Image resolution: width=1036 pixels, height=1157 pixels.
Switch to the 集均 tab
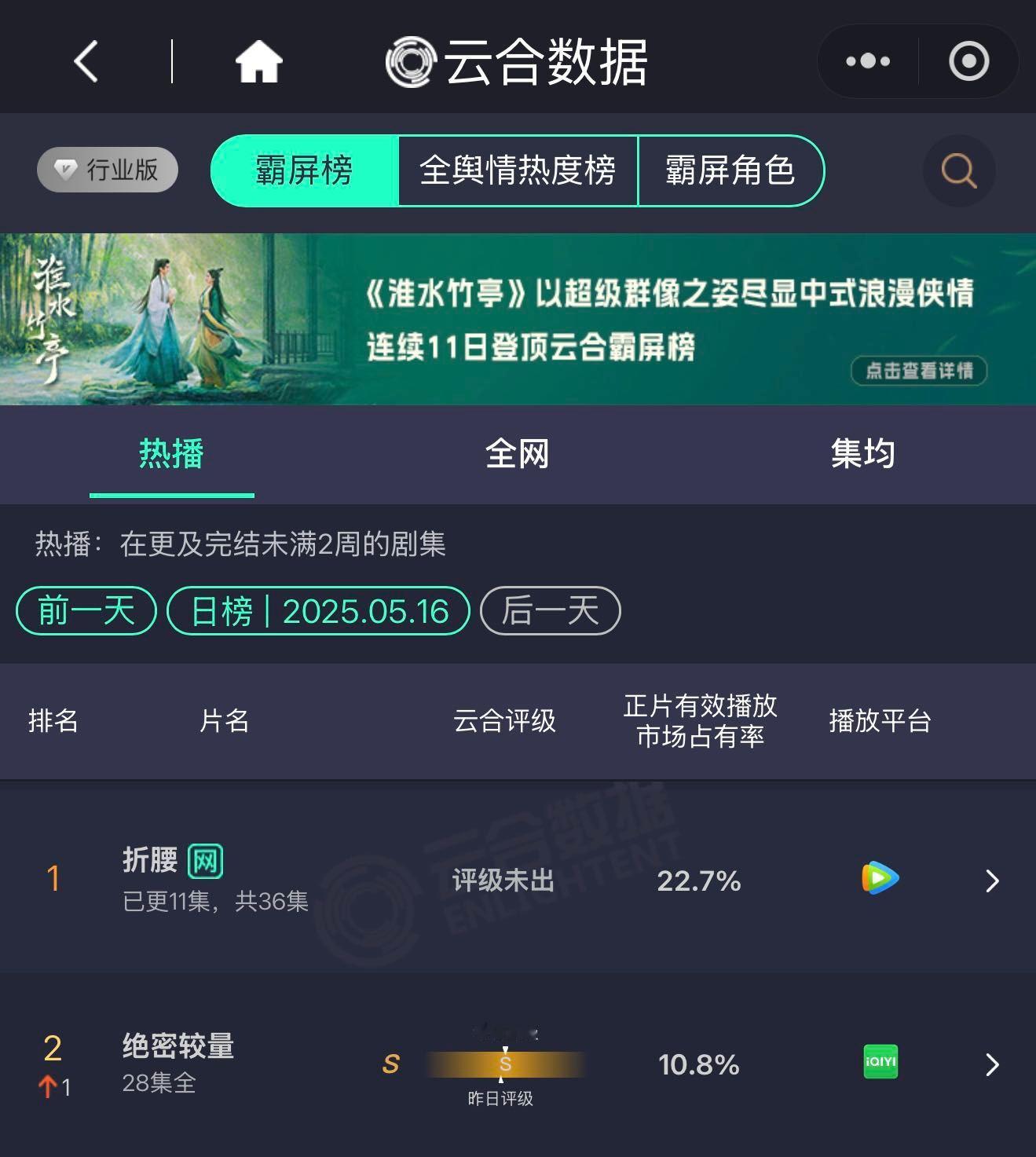click(862, 454)
